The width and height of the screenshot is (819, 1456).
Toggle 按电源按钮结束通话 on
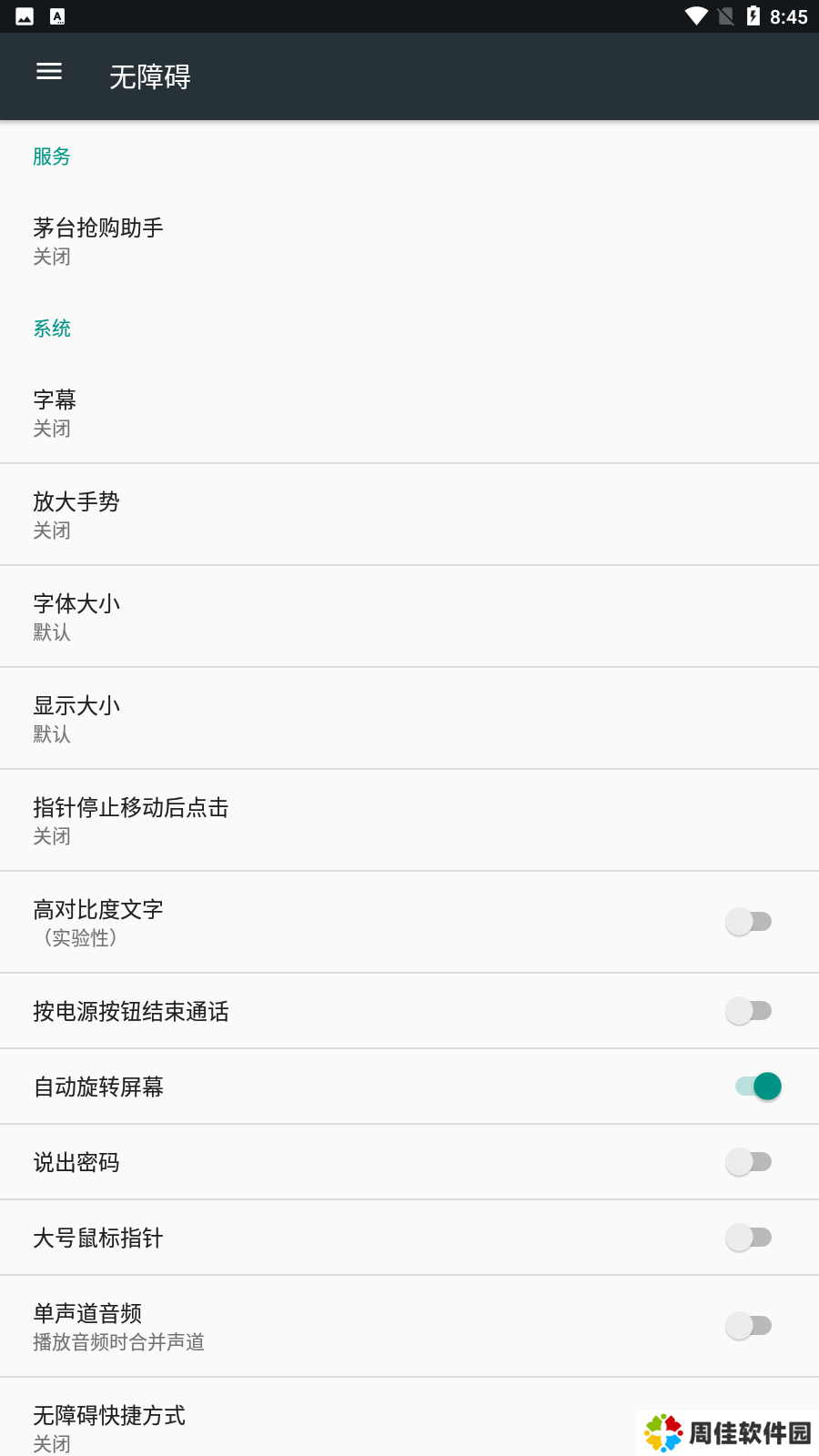pyautogui.click(x=749, y=1011)
